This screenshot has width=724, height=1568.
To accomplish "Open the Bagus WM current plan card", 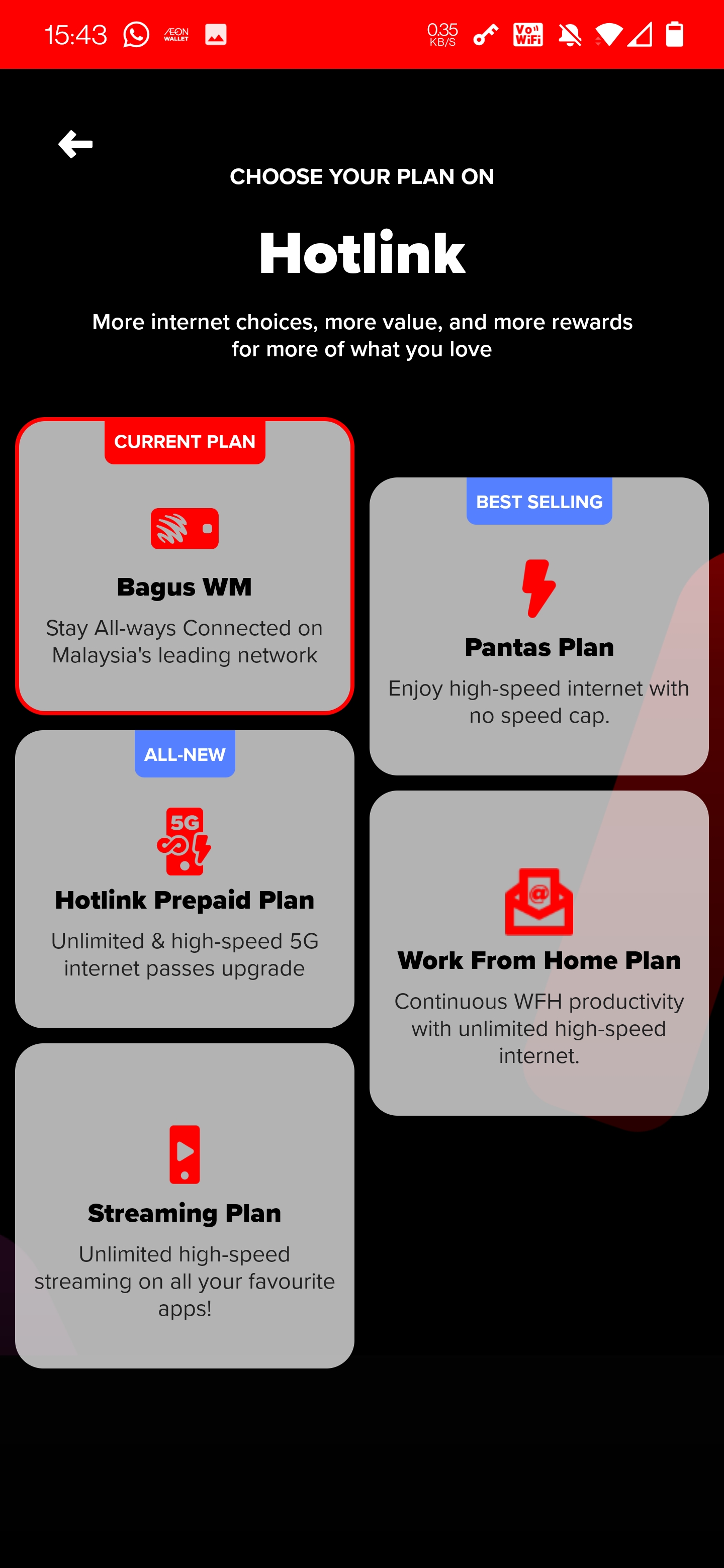I will 185,566.
